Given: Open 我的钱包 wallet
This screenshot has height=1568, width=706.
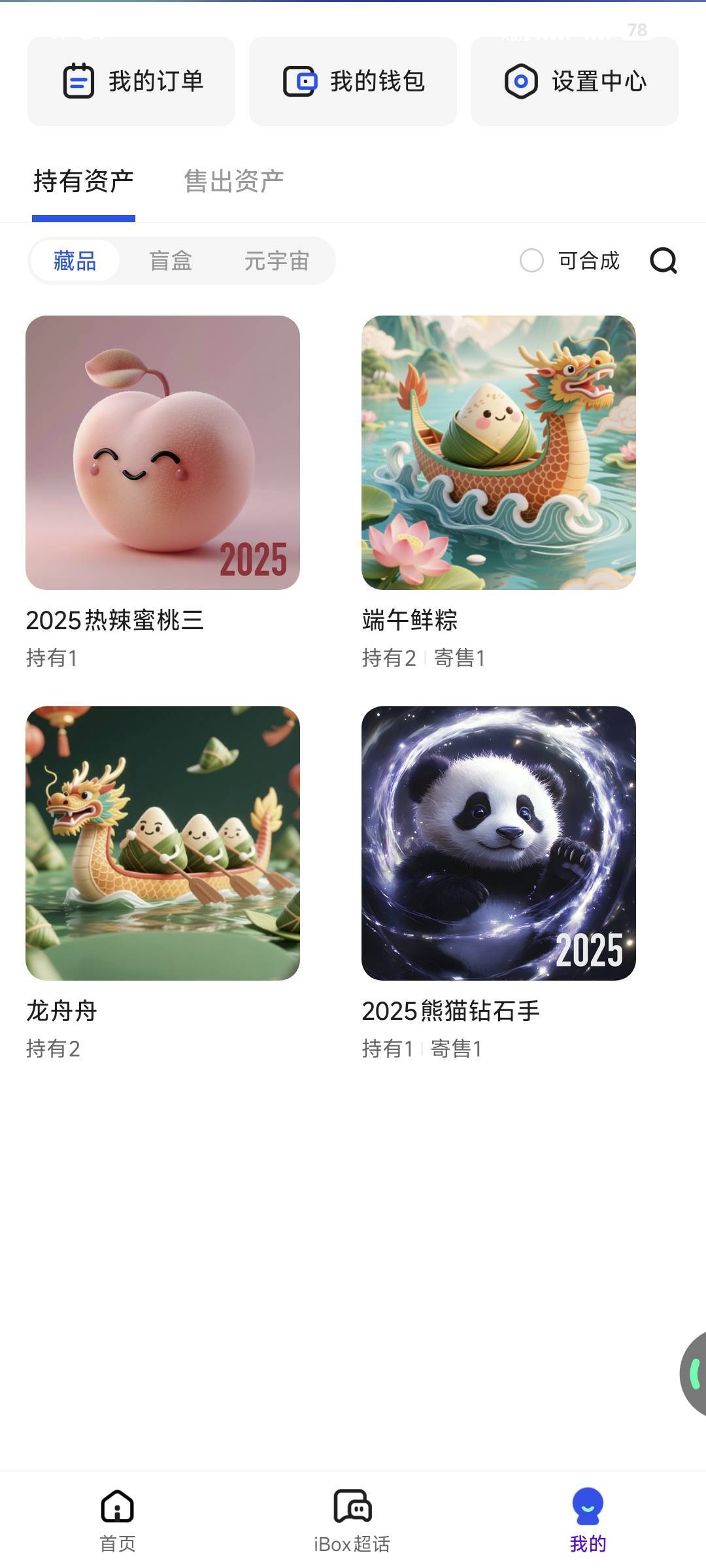Looking at the screenshot, I should pyautogui.click(x=353, y=81).
